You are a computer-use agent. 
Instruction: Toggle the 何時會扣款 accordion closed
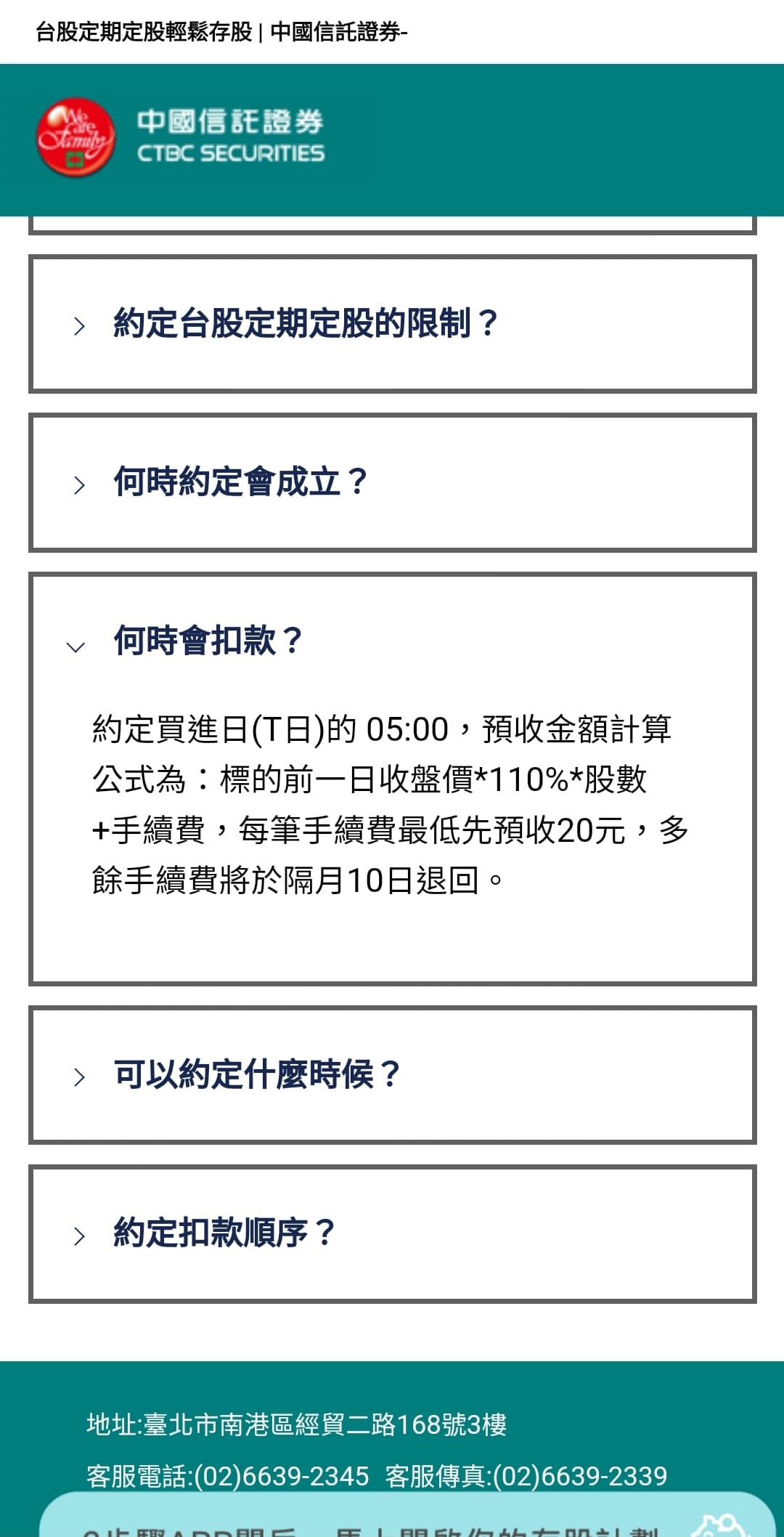207,643
